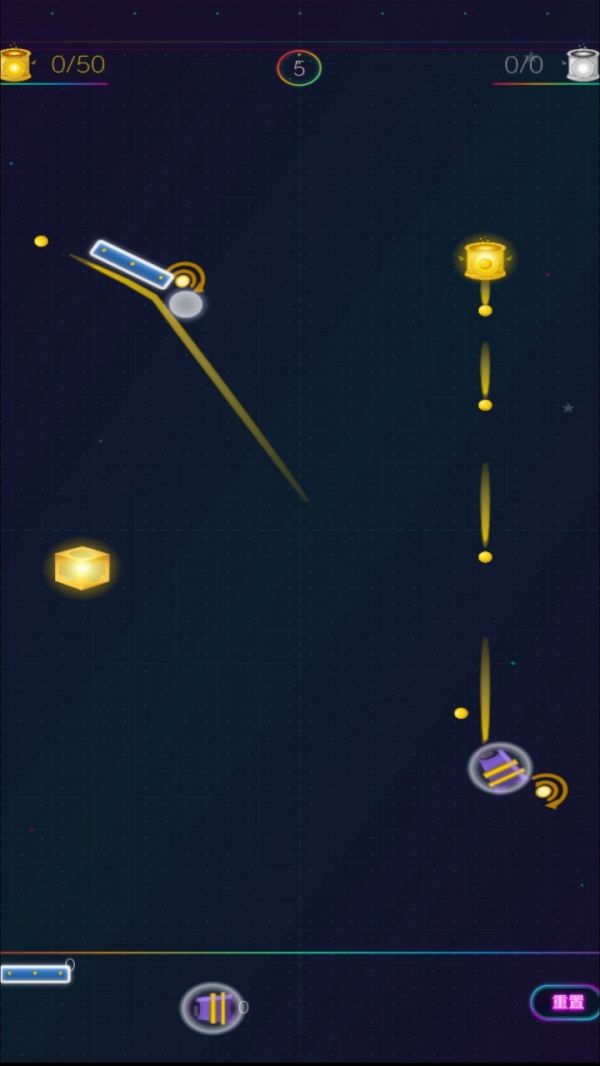The image size is (600, 1066).
Task: Tap the rotate handle beside the purple cannon
Action: (x=549, y=790)
